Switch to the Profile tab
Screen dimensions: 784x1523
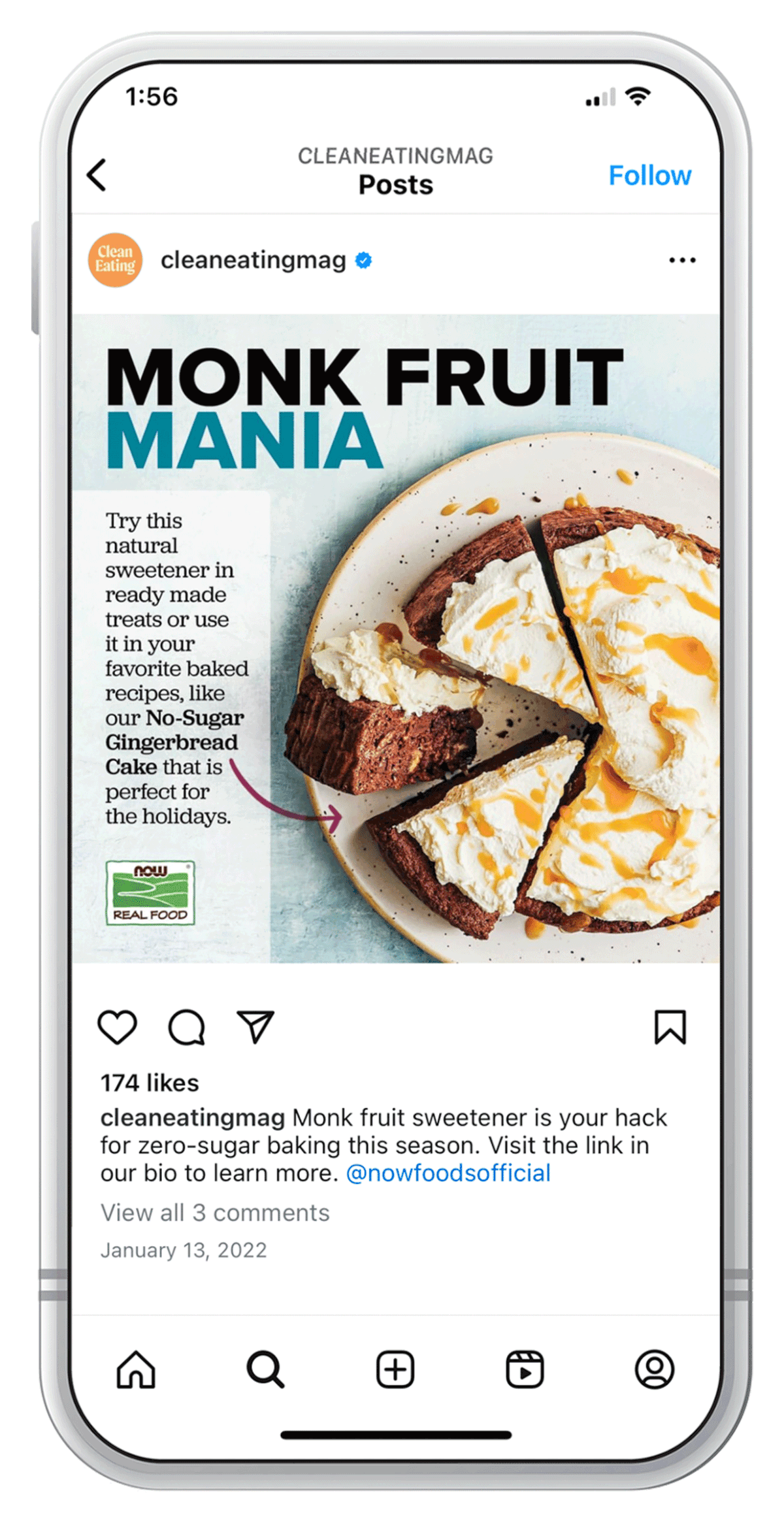point(654,1369)
